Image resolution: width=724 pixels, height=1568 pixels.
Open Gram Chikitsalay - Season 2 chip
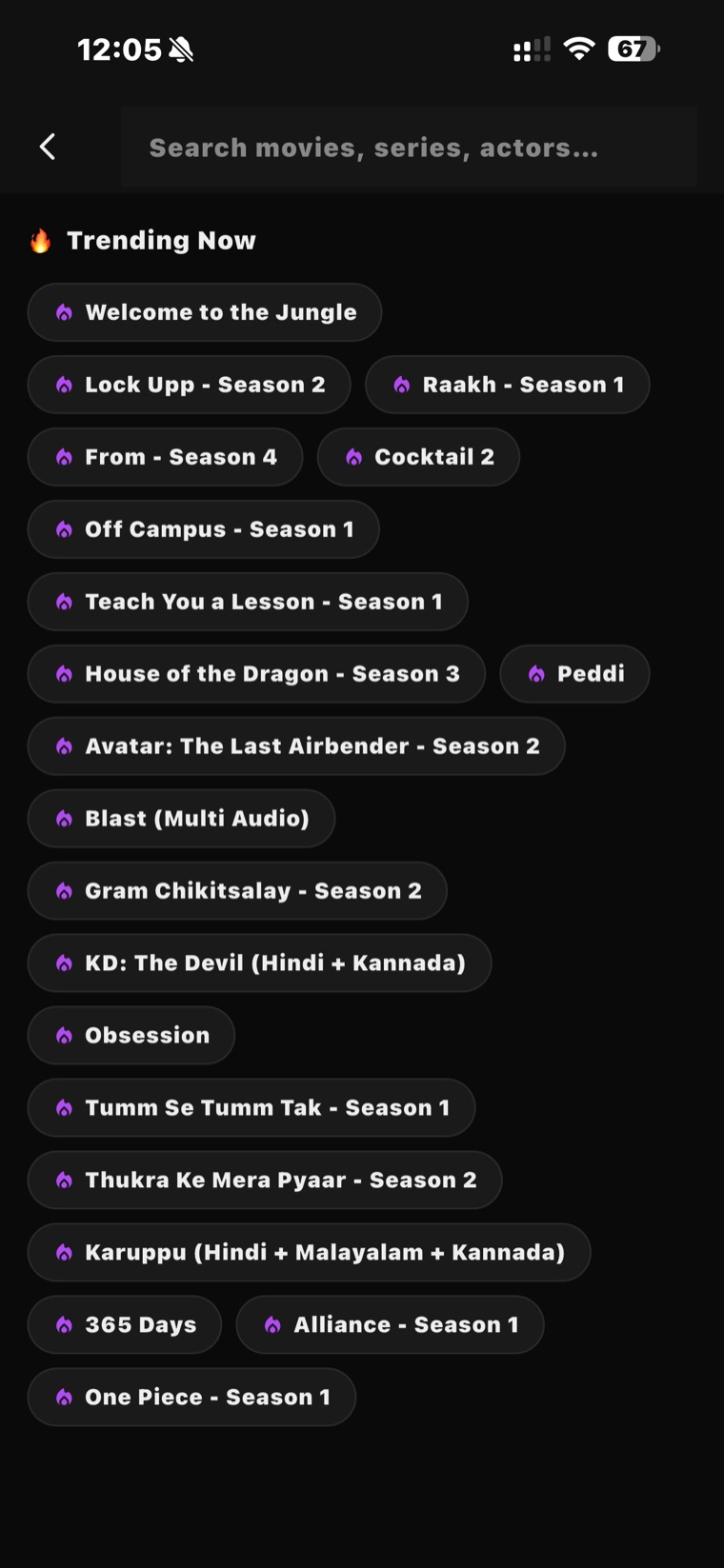pyautogui.click(x=237, y=891)
